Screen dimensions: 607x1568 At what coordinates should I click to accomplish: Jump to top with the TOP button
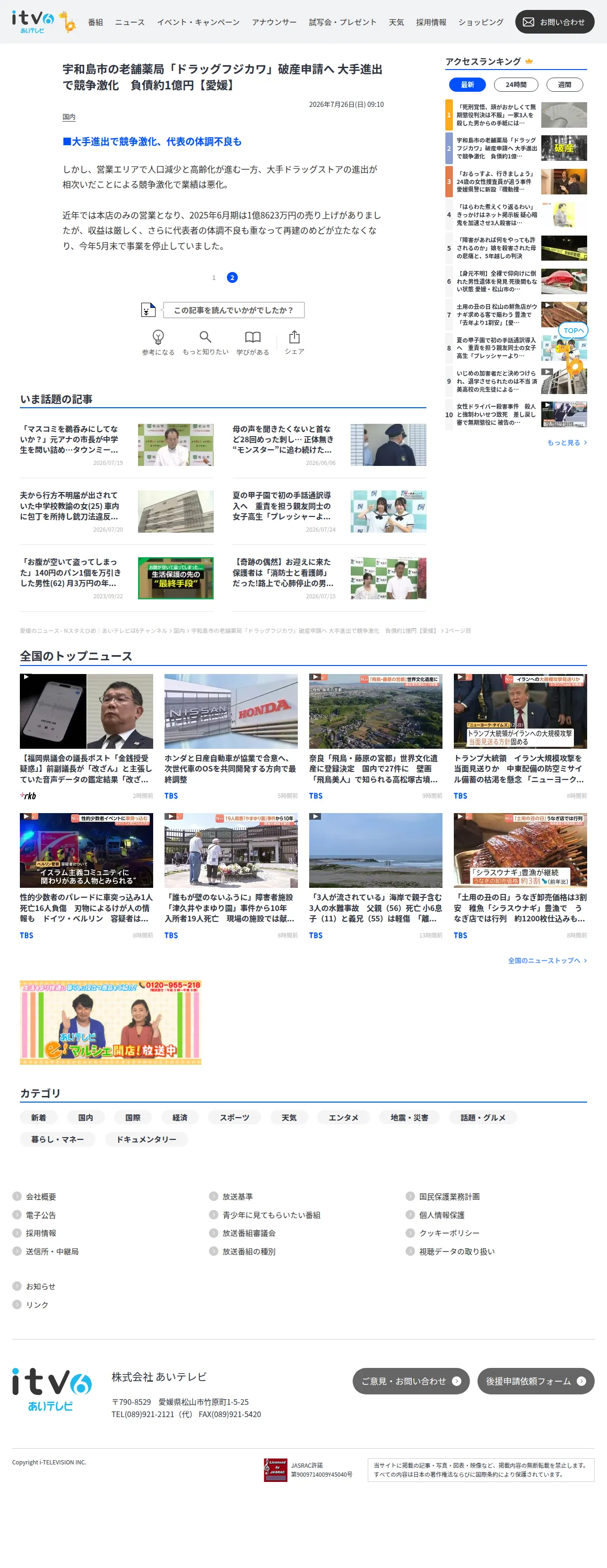pos(573,331)
